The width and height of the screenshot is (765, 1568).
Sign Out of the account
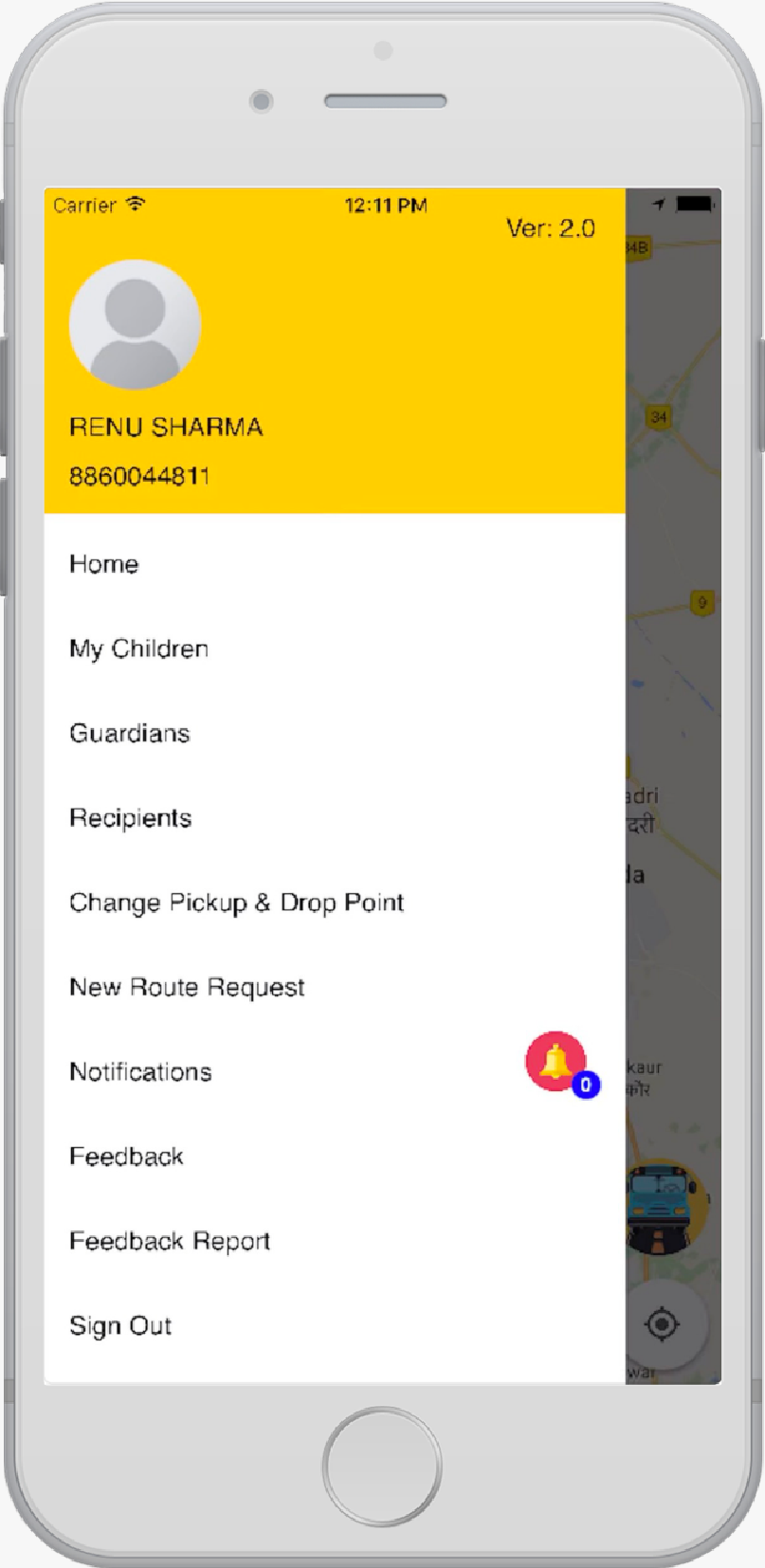[x=120, y=1325]
